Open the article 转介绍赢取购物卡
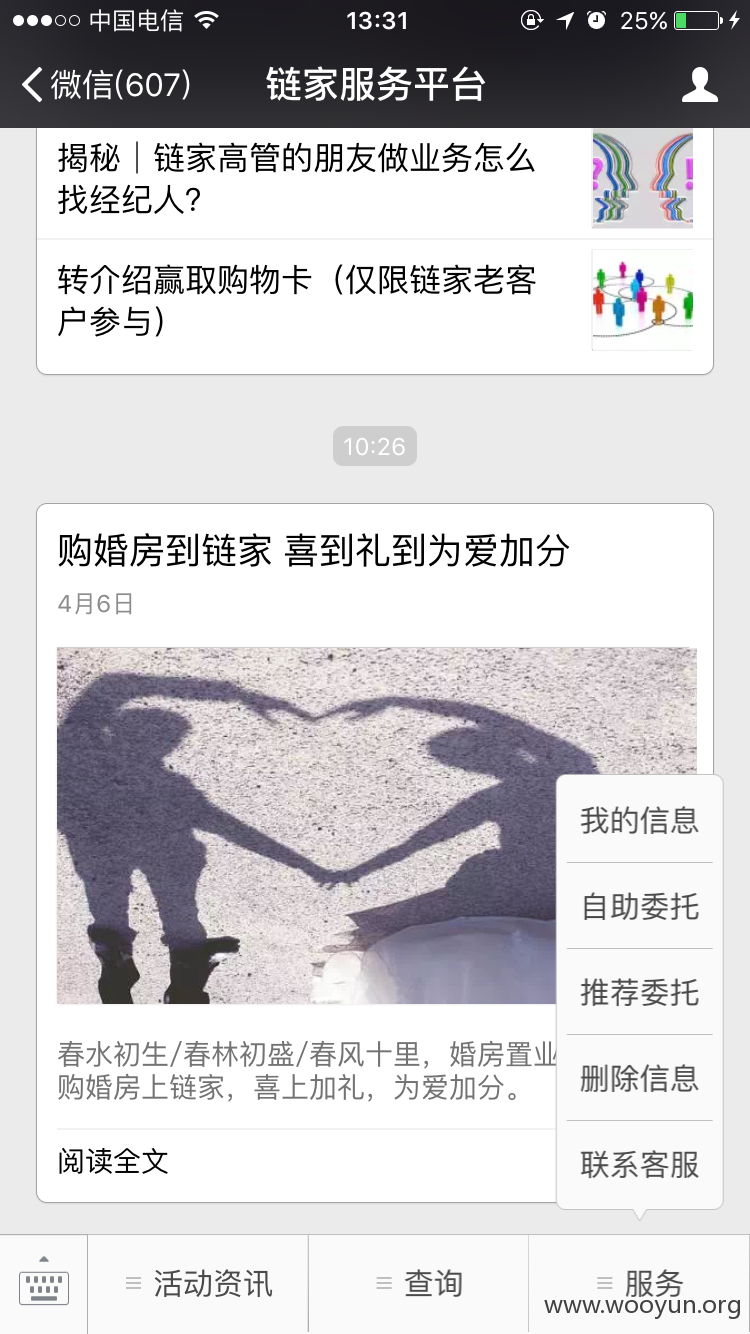The height and width of the screenshot is (1334, 750). coord(375,302)
